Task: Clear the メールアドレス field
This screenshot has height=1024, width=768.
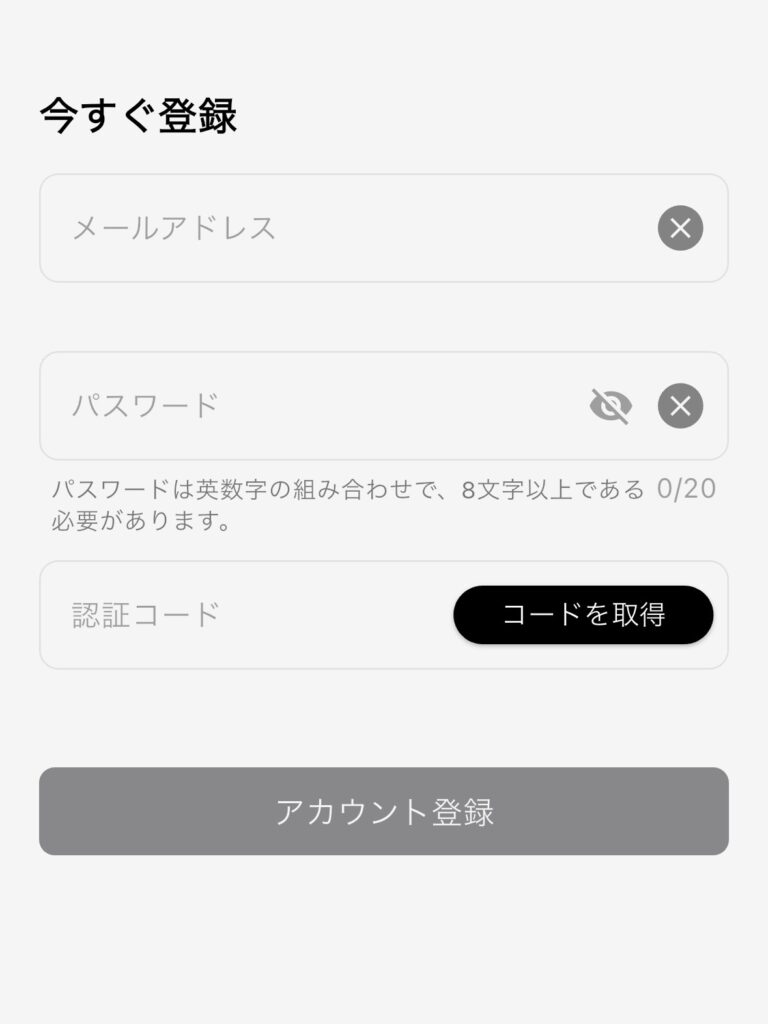Action: (680, 228)
